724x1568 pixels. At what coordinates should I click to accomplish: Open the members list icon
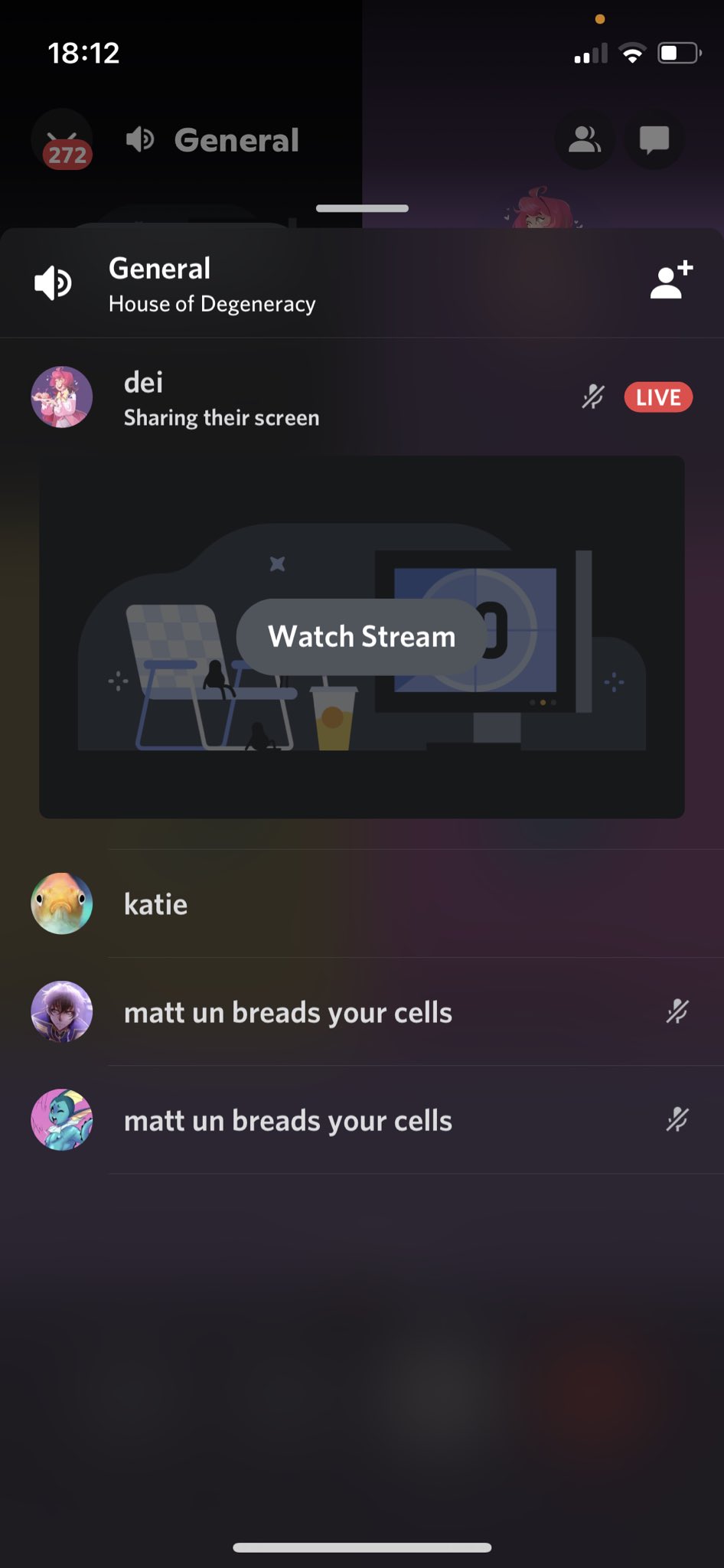tap(584, 140)
